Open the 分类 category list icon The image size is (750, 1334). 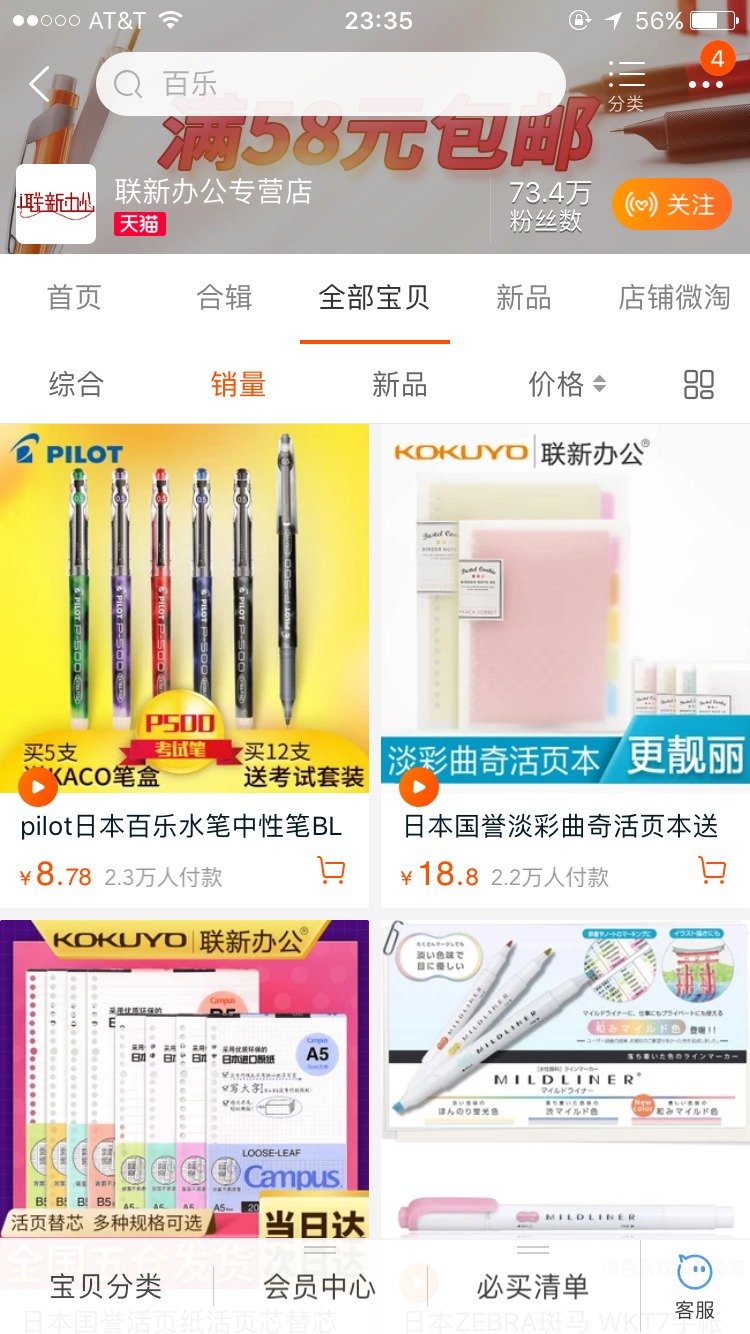coord(626,84)
